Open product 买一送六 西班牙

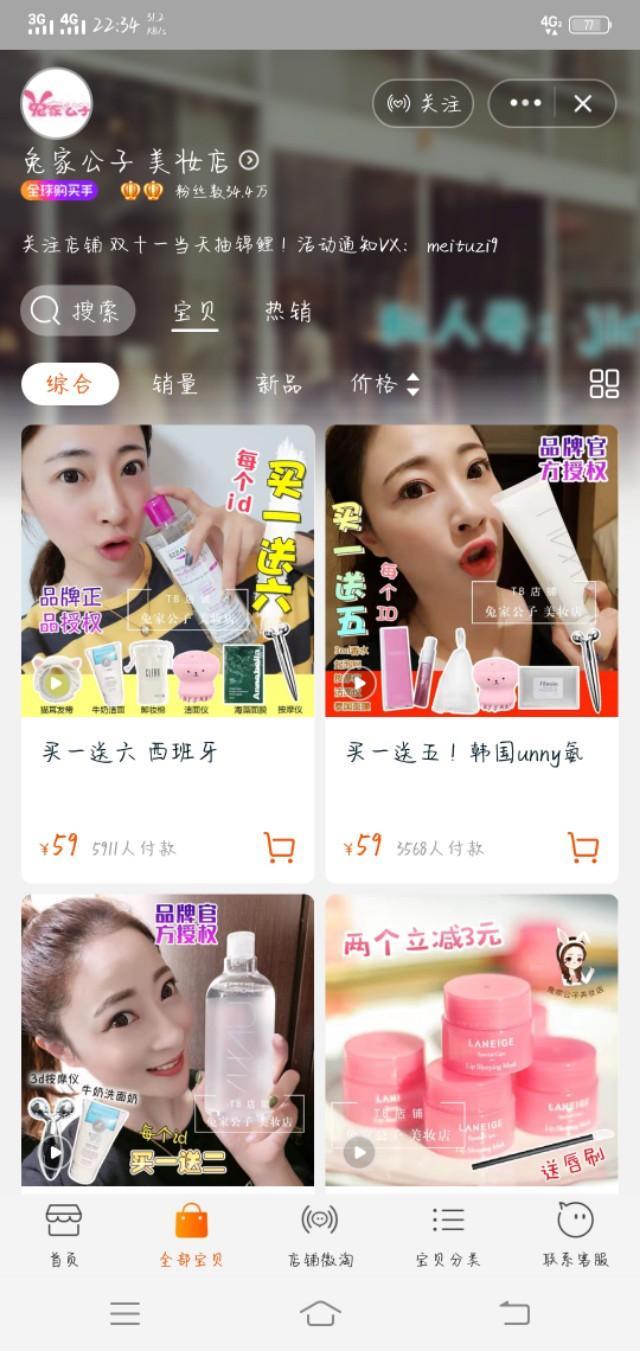(167, 570)
